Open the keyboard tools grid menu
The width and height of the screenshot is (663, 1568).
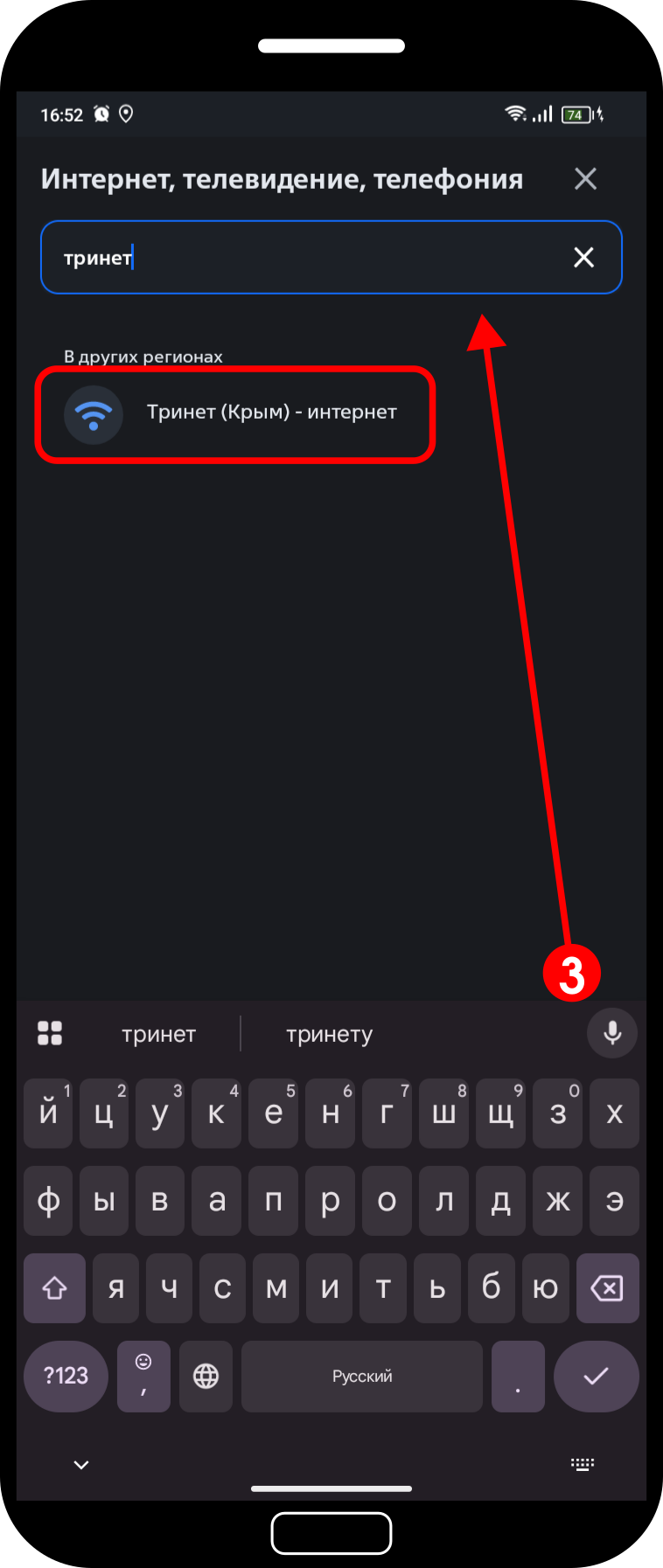pos(50,1033)
